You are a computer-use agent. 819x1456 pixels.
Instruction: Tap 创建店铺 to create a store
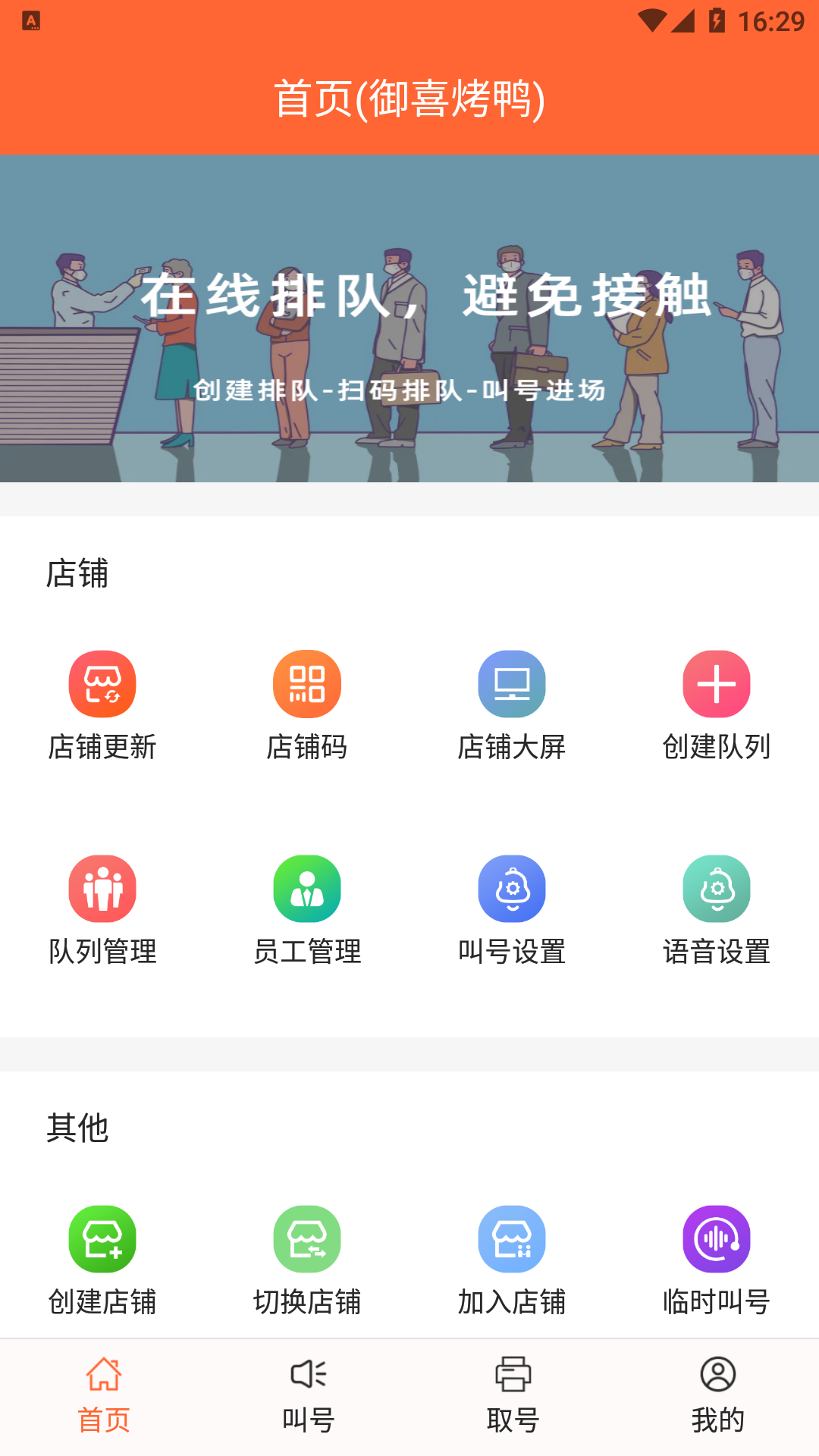point(102,1261)
